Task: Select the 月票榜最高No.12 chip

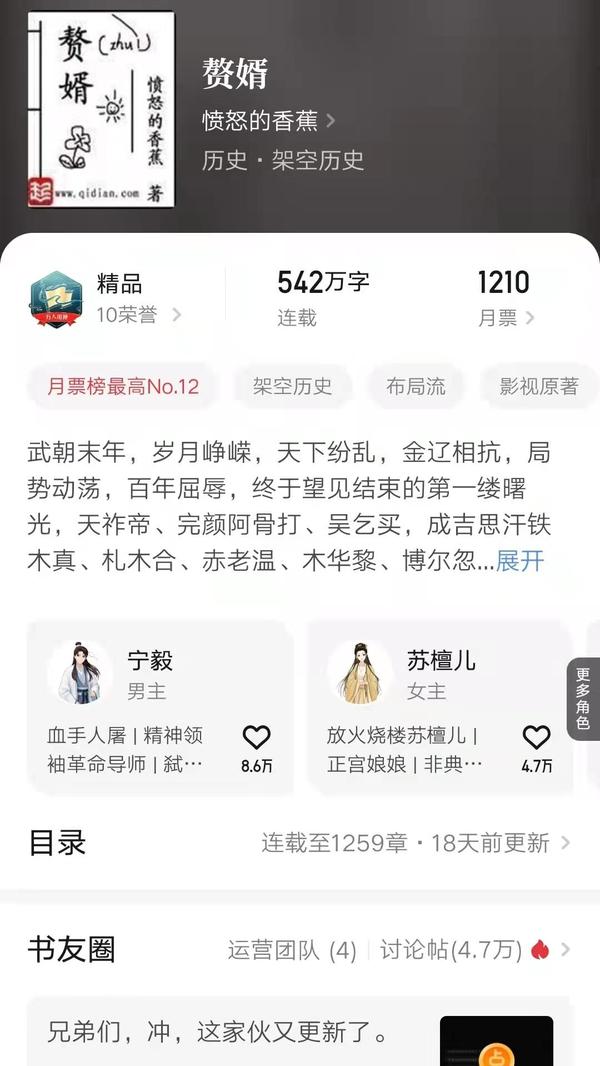Action: coord(123,387)
